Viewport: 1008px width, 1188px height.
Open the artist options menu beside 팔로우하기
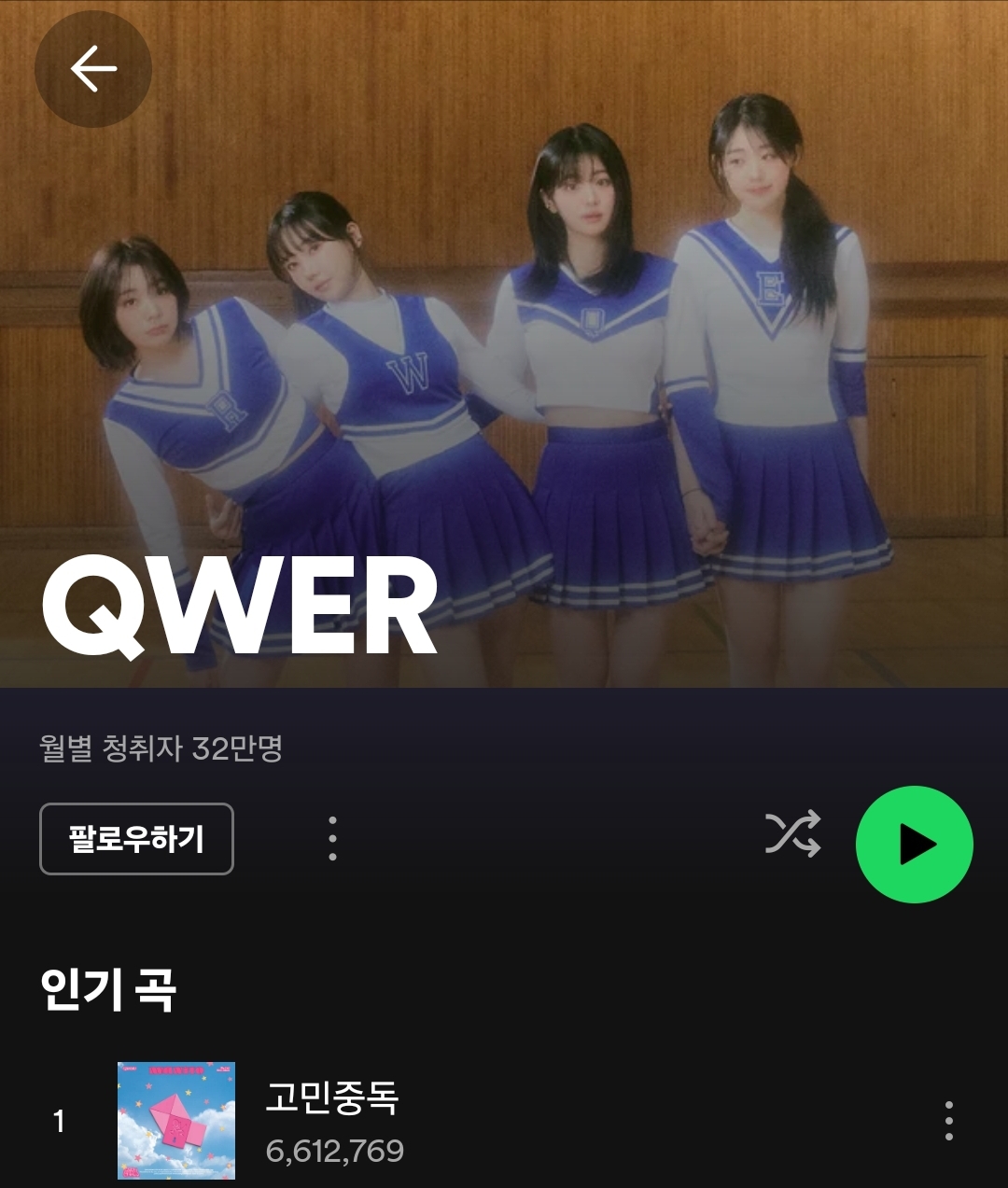(332, 838)
